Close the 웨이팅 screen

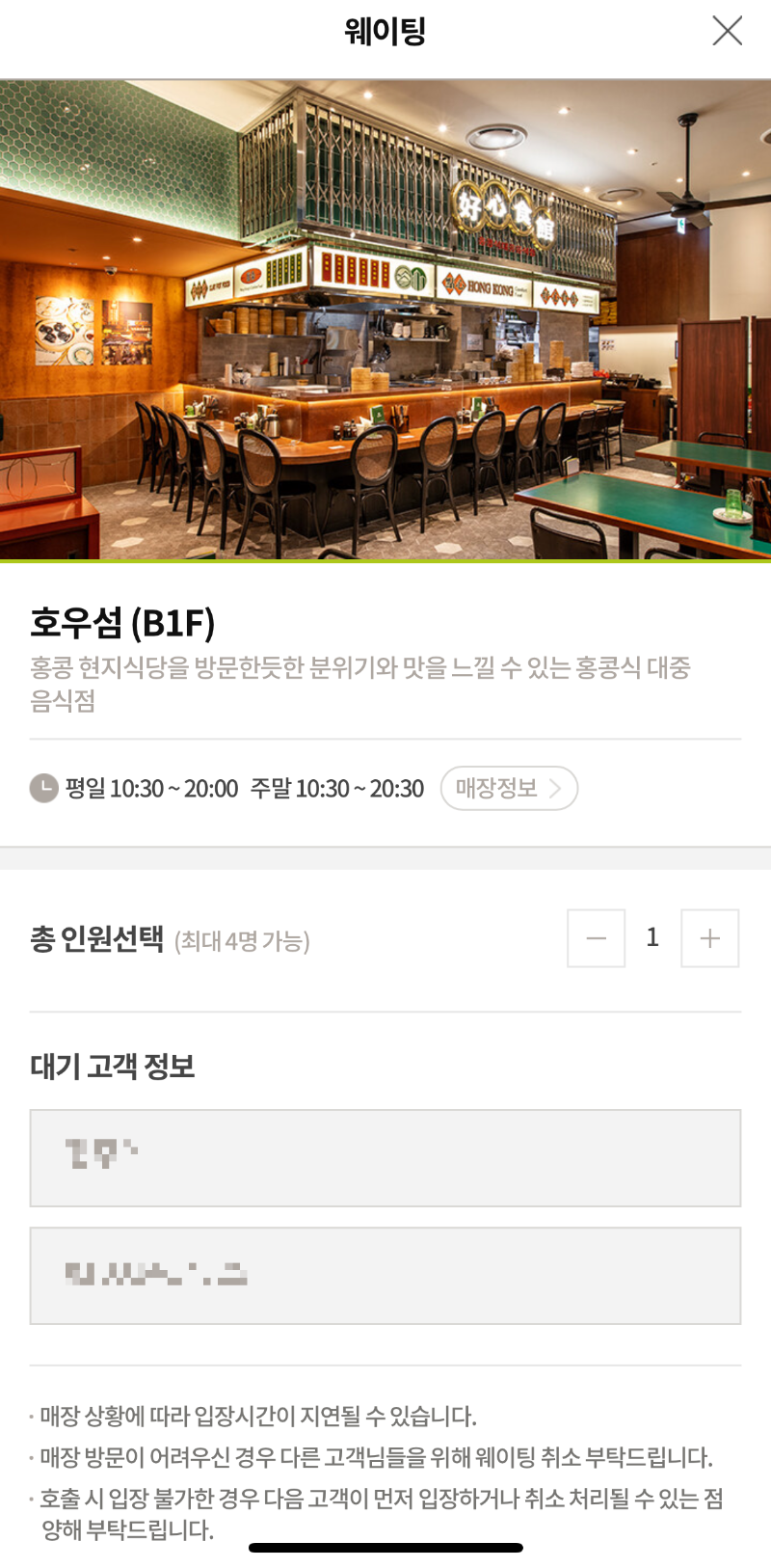727,31
